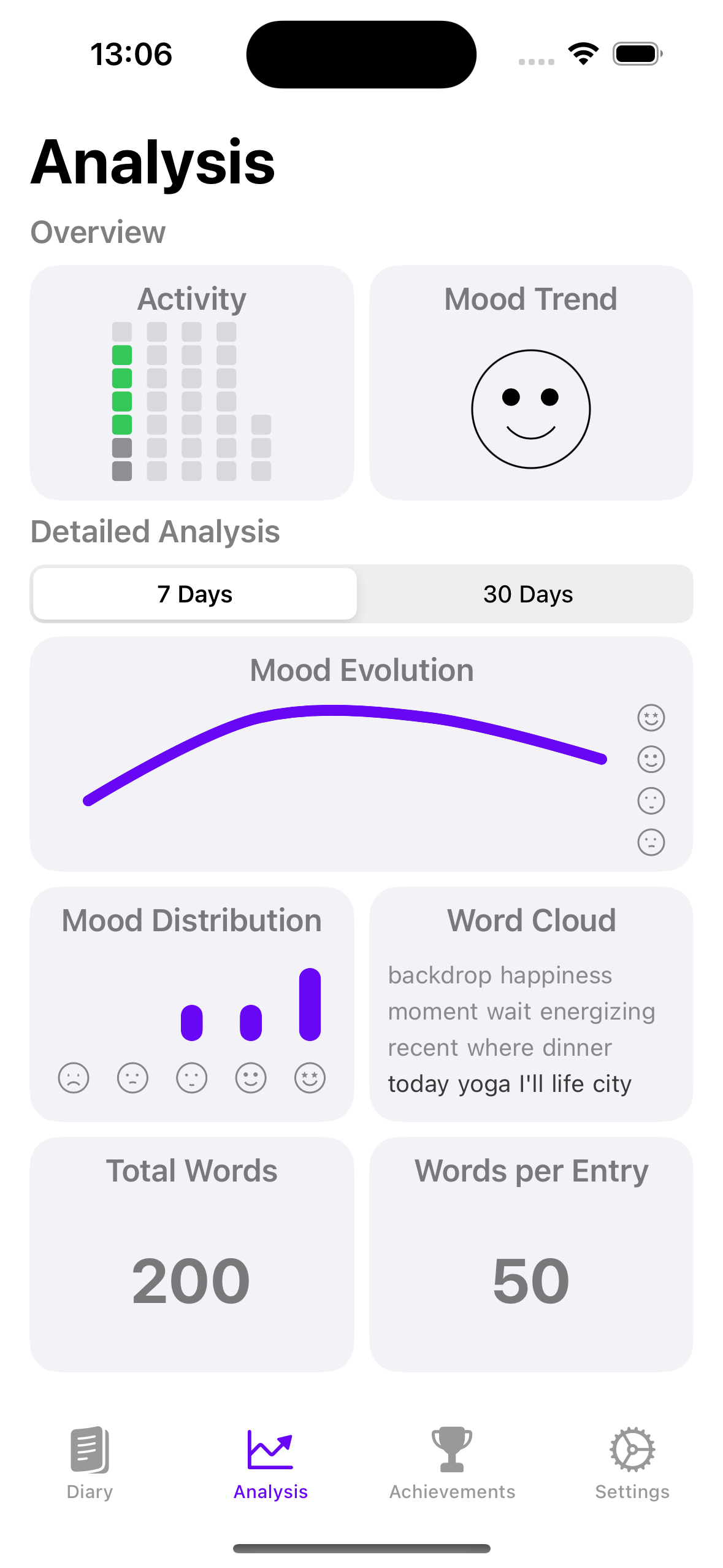Open the Words per Entry card

click(531, 1254)
